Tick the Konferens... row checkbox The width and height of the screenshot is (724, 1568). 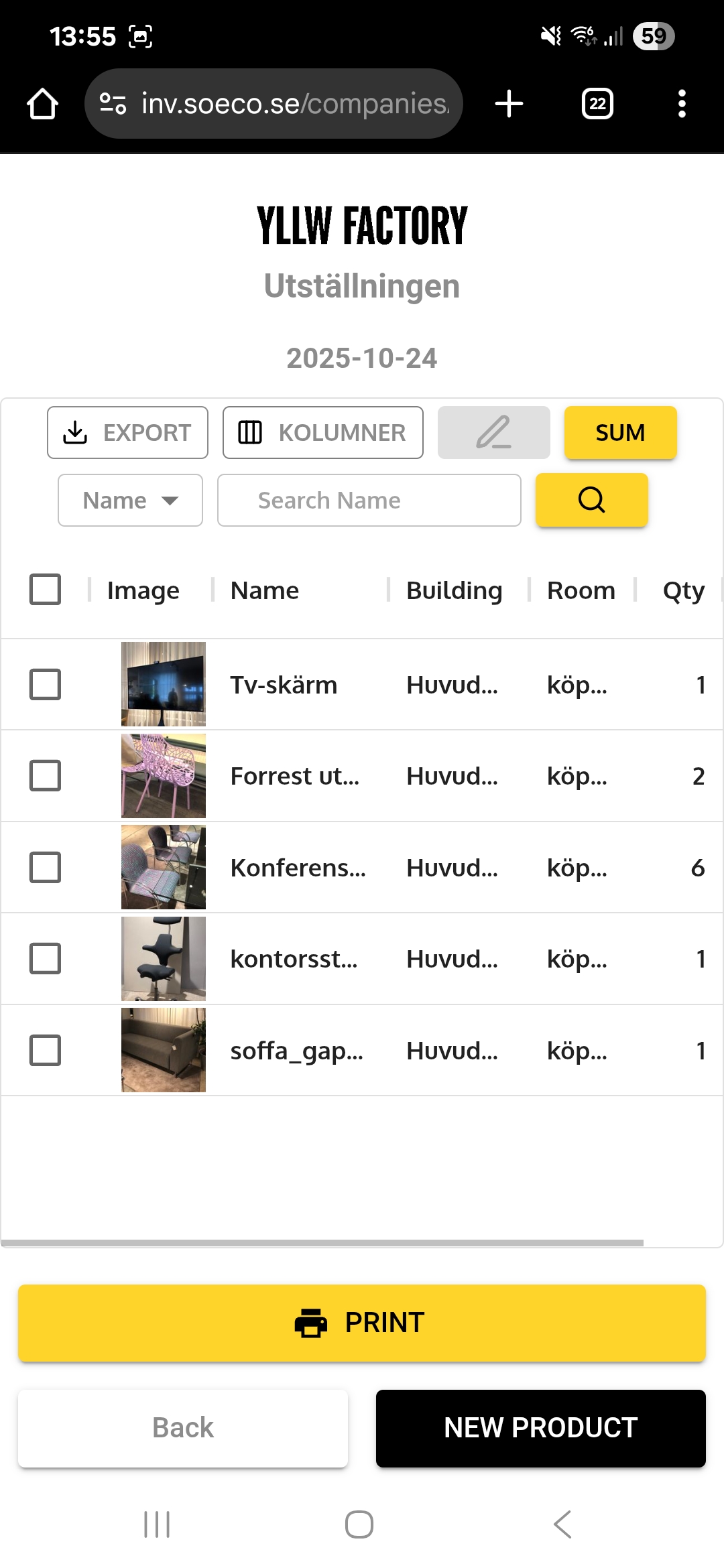[45, 867]
